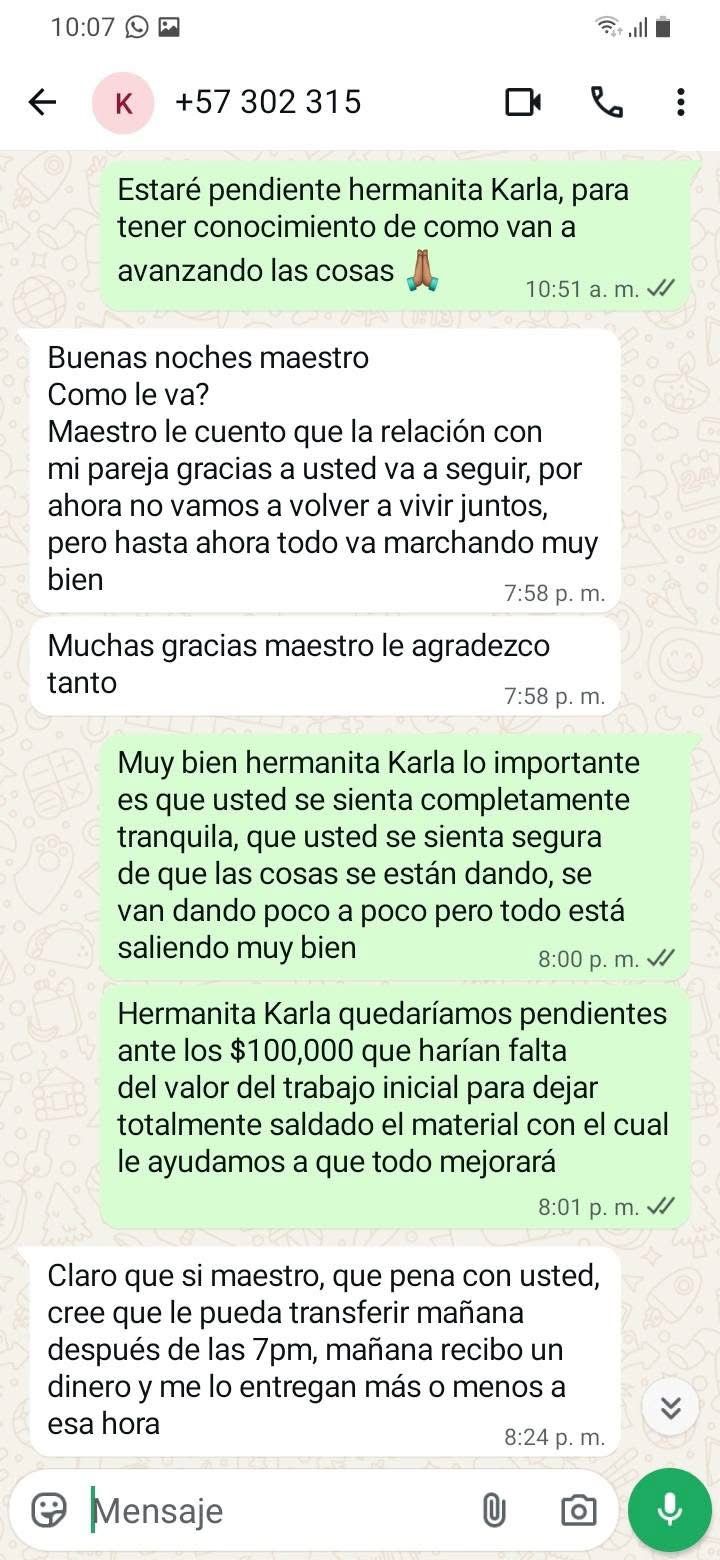Record a voice message with the microphone
This screenshot has width=720, height=1560.
click(x=668, y=1510)
